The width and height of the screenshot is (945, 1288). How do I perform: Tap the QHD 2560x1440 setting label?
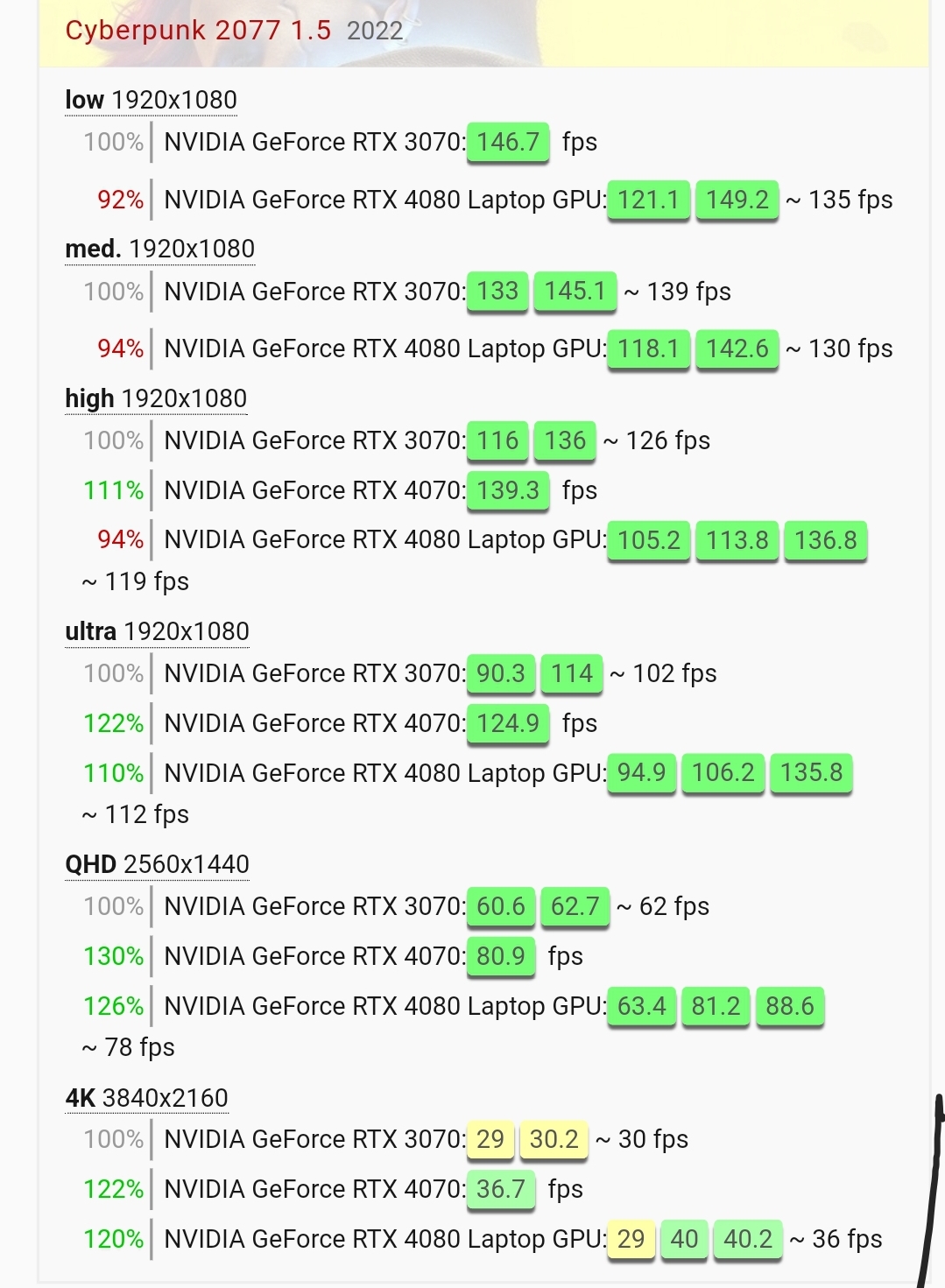coord(157,864)
